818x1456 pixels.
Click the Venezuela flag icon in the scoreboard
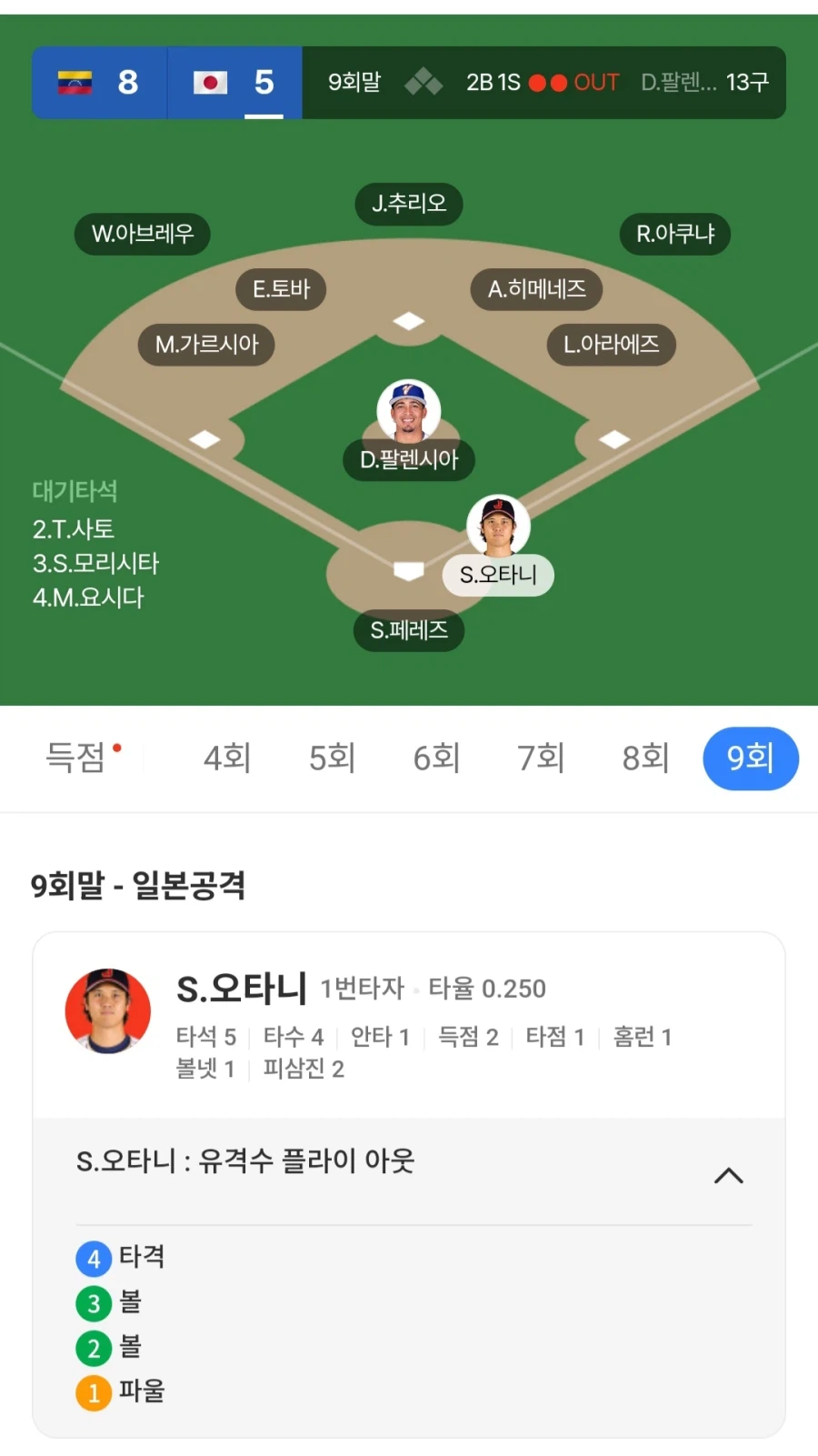click(75, 82)
